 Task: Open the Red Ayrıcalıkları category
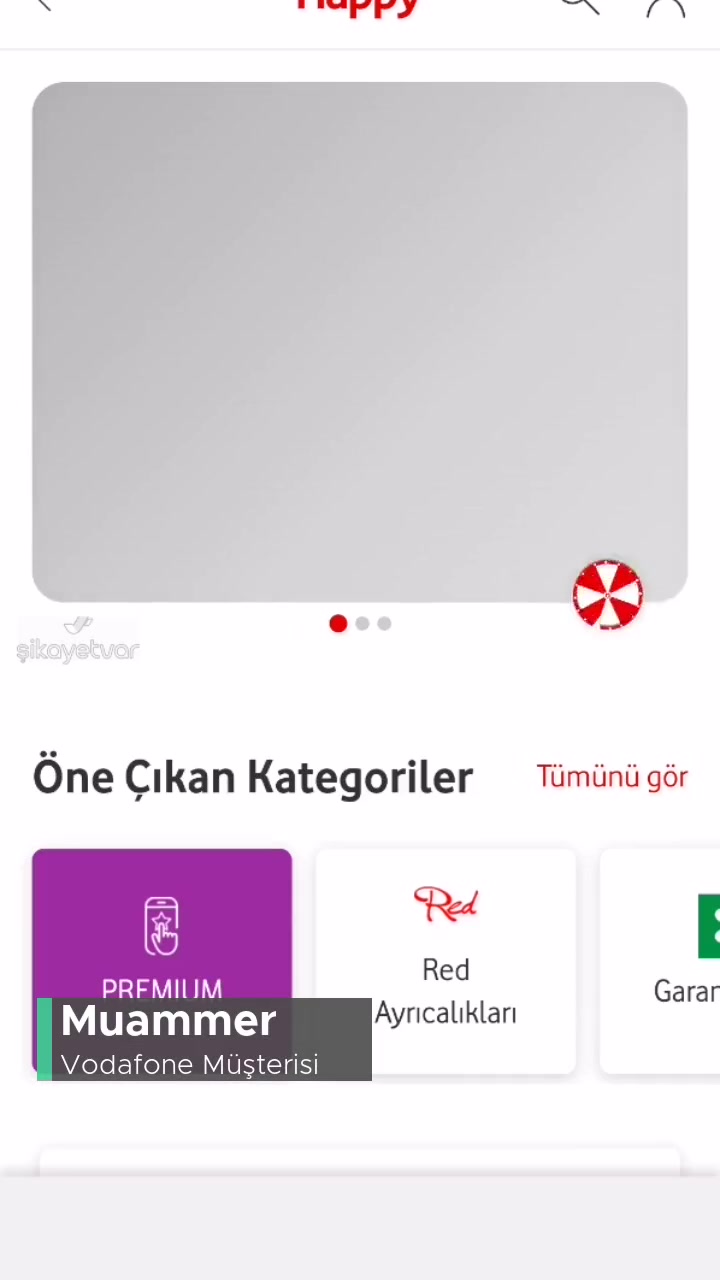click(445, 960)
